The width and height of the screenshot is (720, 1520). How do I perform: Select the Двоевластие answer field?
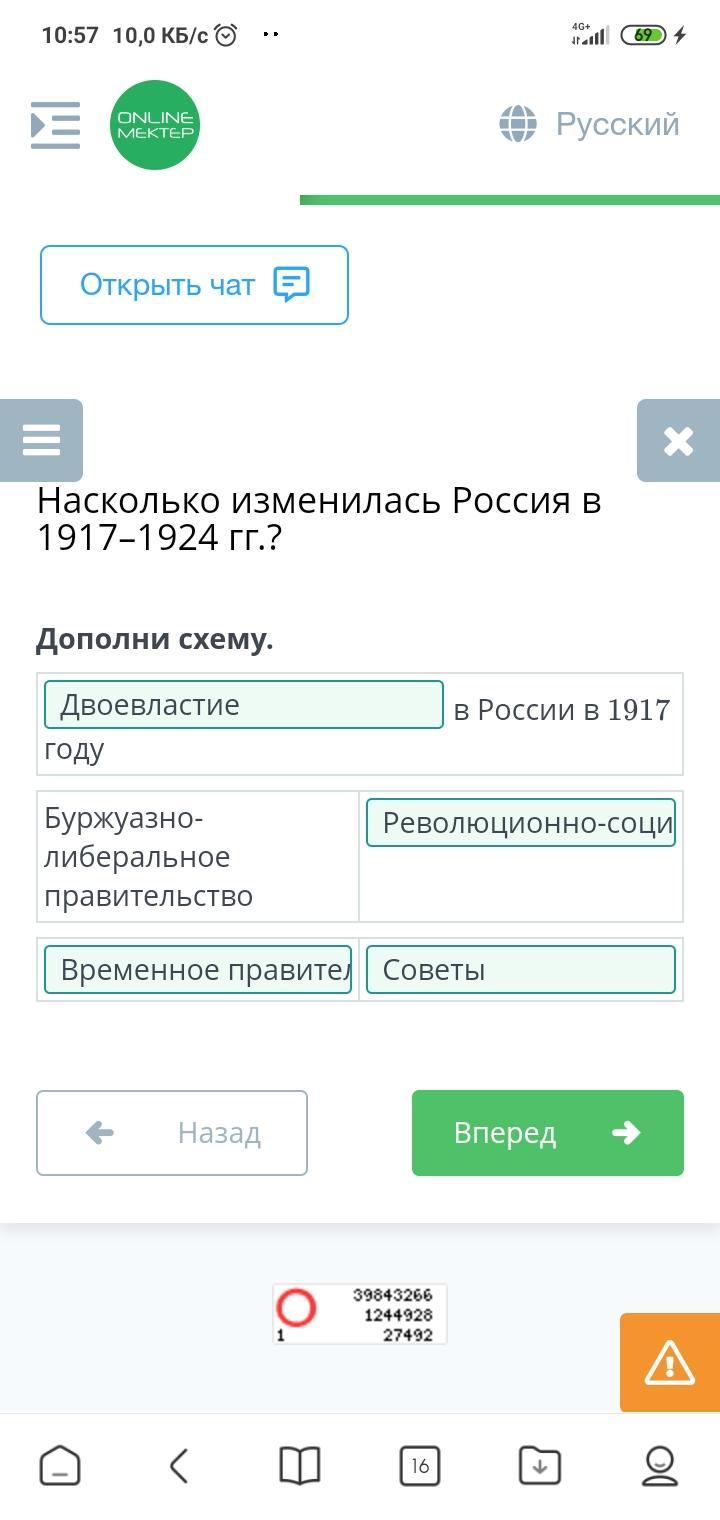244,705
